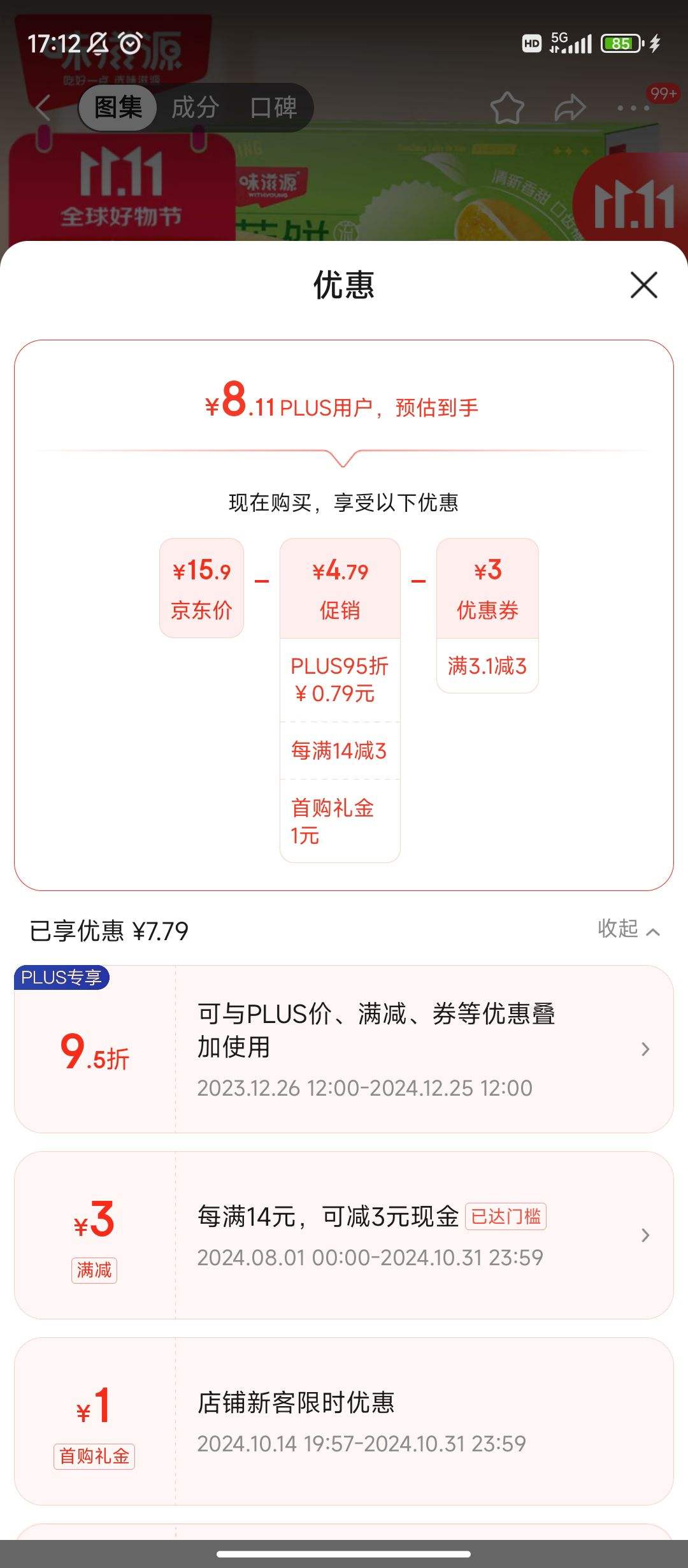Tap the back arrow to exit the page
The width and height of the screenshot is (688, 1568).
(43, 108)
